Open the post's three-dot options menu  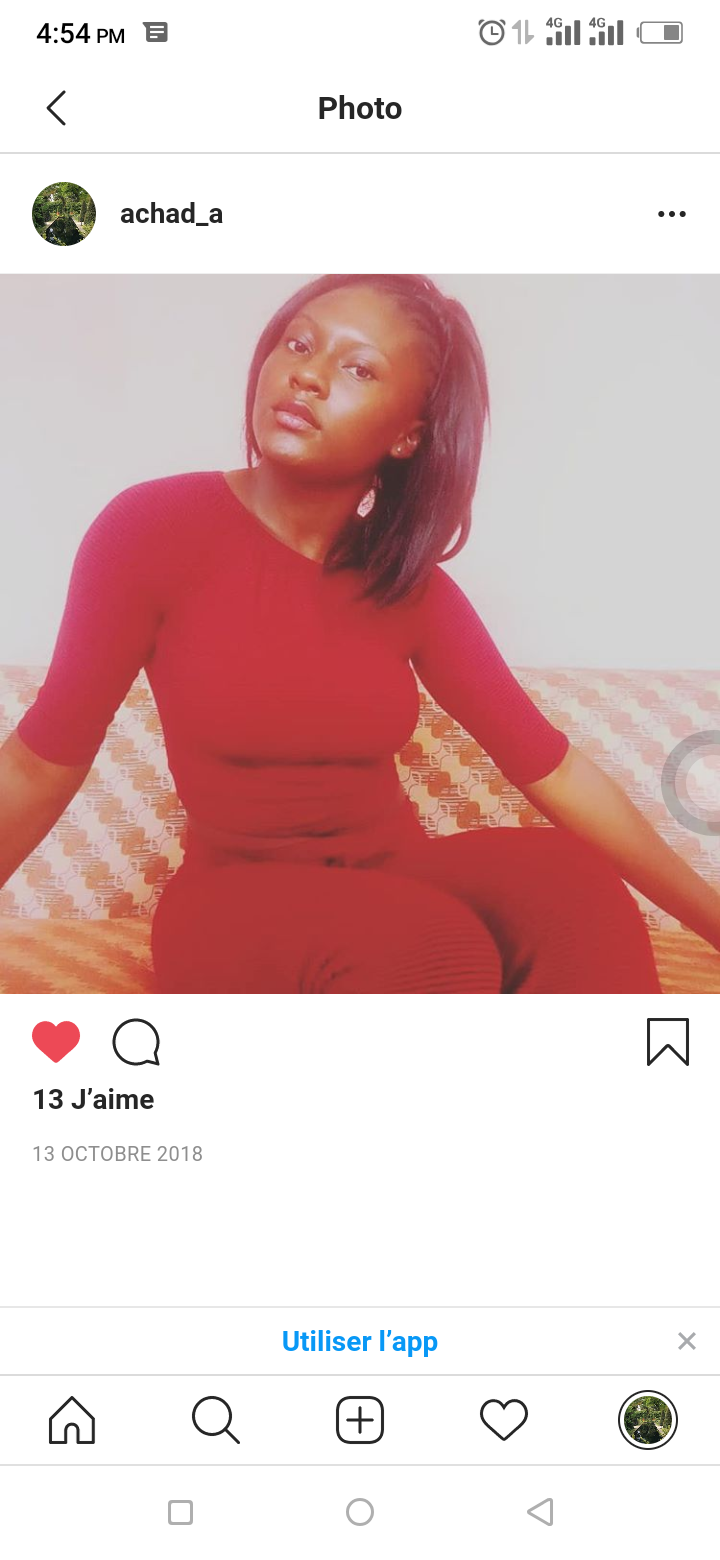coord(671,214)
